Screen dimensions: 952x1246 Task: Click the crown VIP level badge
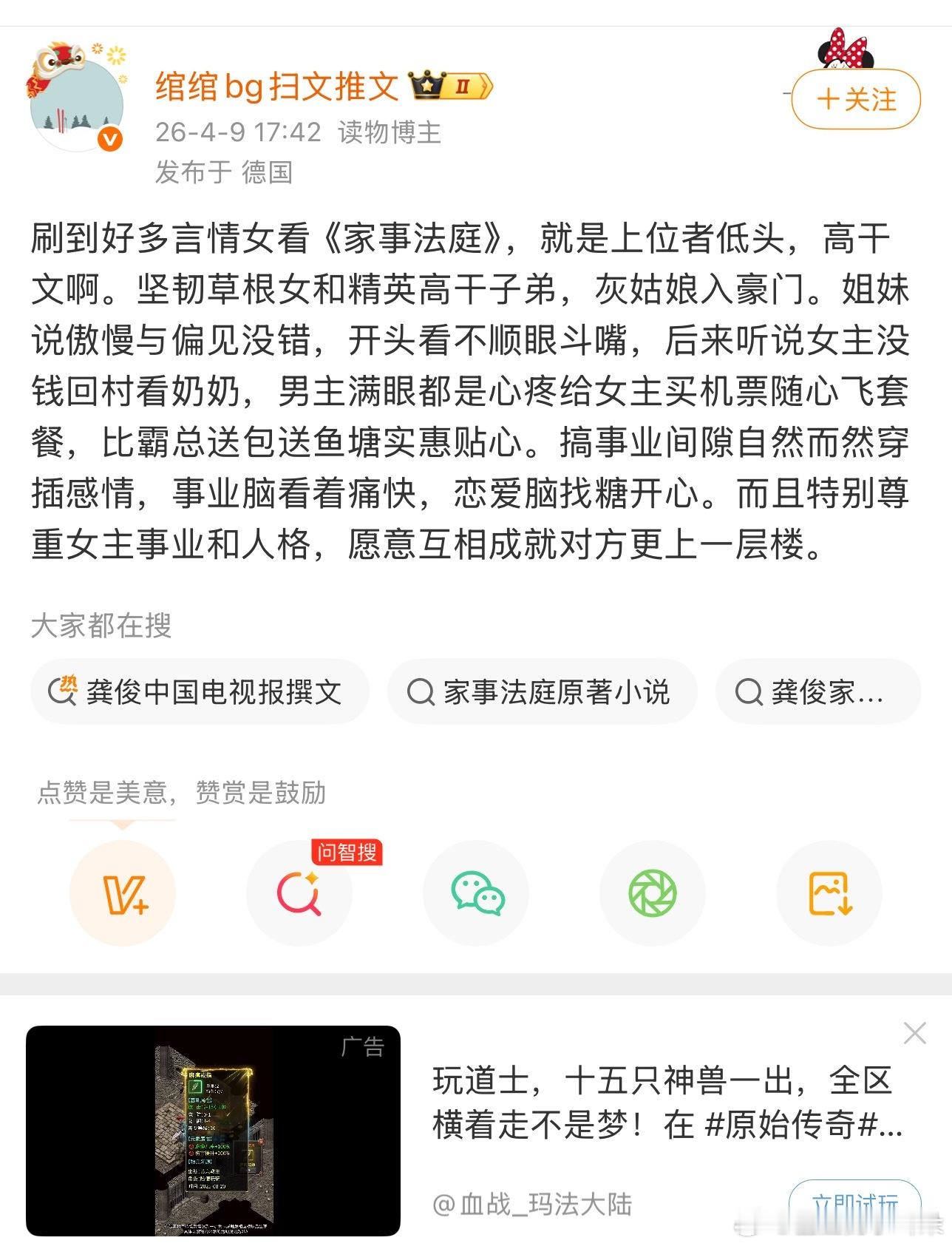click(449, 87)
